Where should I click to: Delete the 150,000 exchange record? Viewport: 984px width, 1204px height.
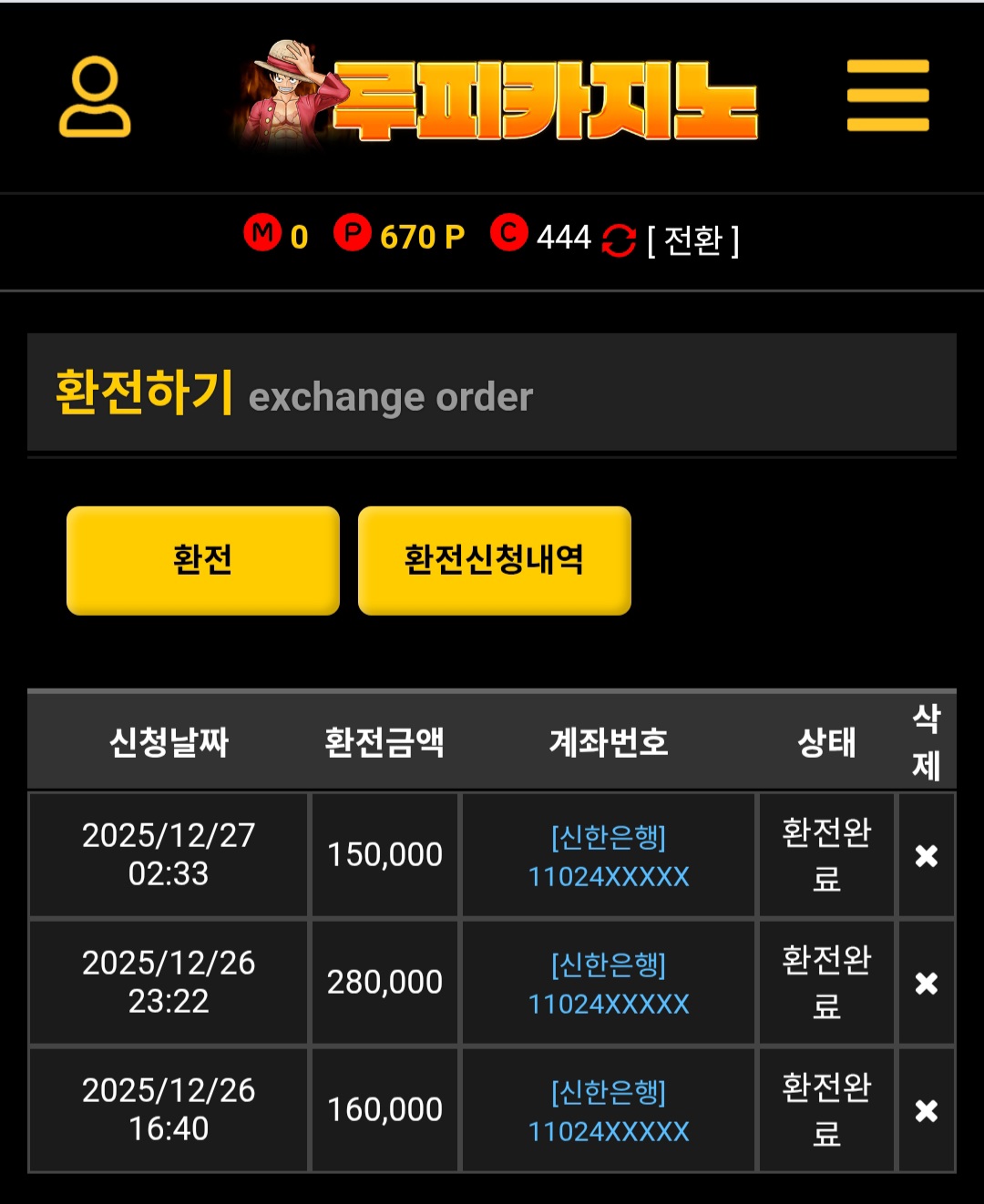(926, 856)
